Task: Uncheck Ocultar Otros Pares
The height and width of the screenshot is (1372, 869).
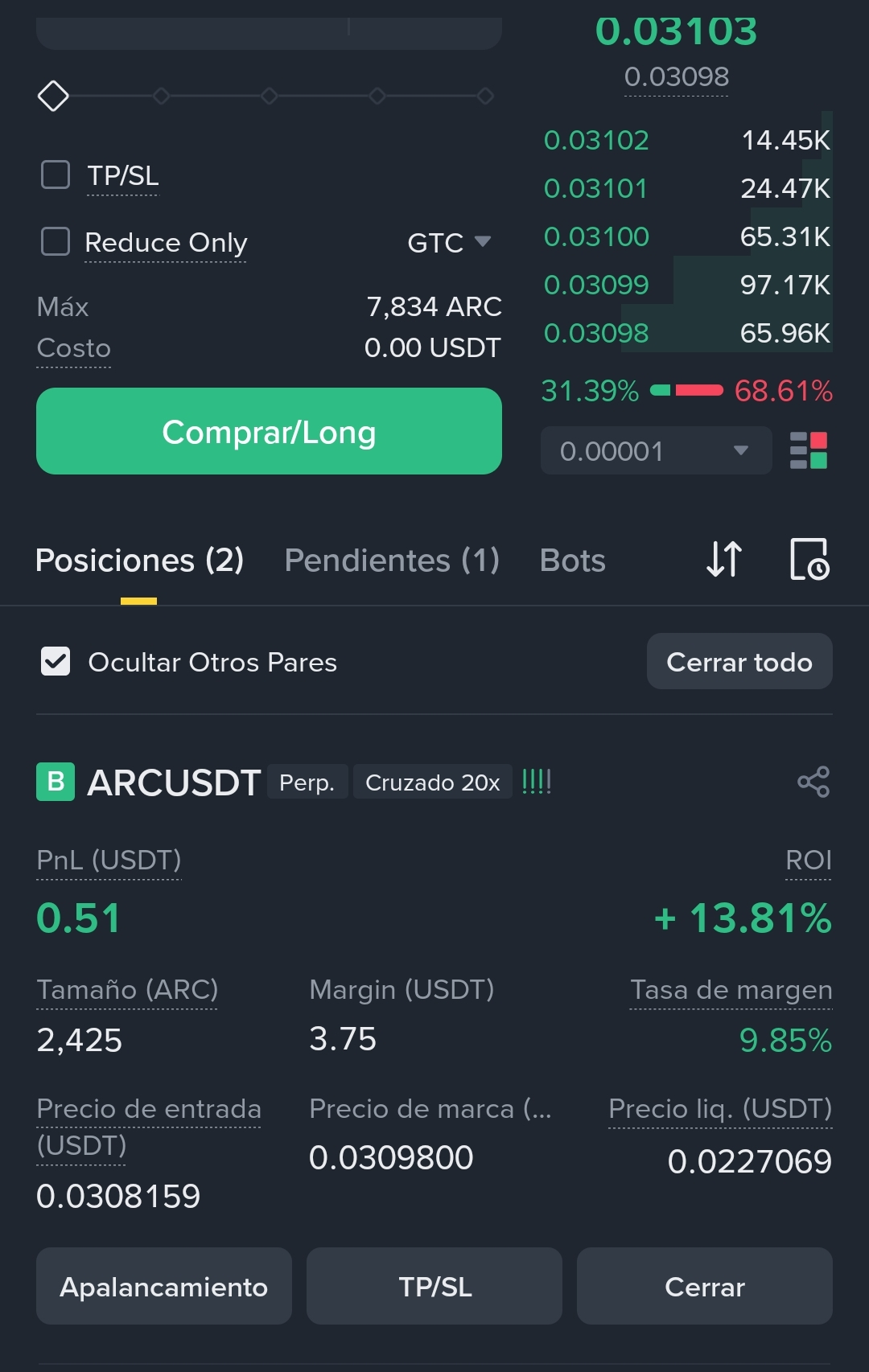Action: pos(56,662)
